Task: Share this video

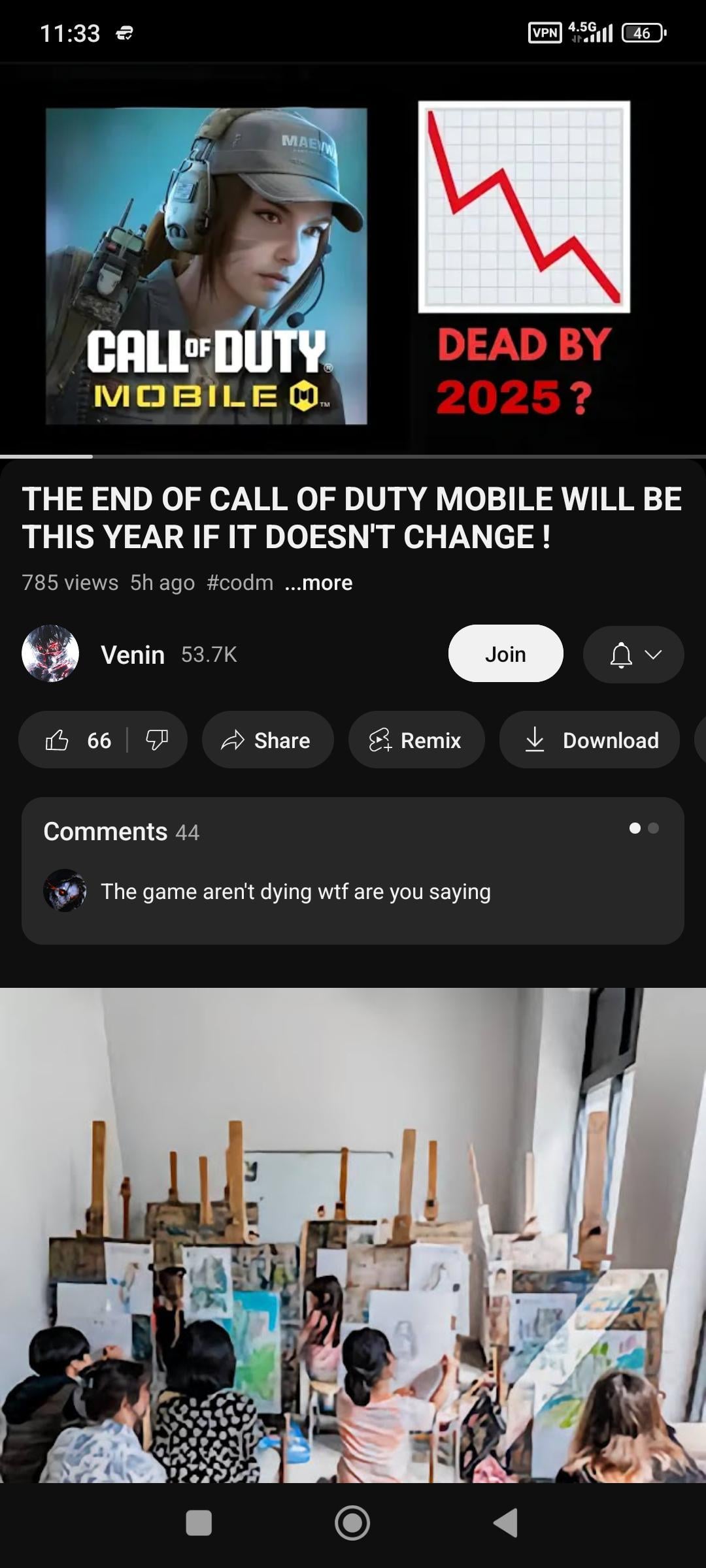Action: tap(267, 740)
